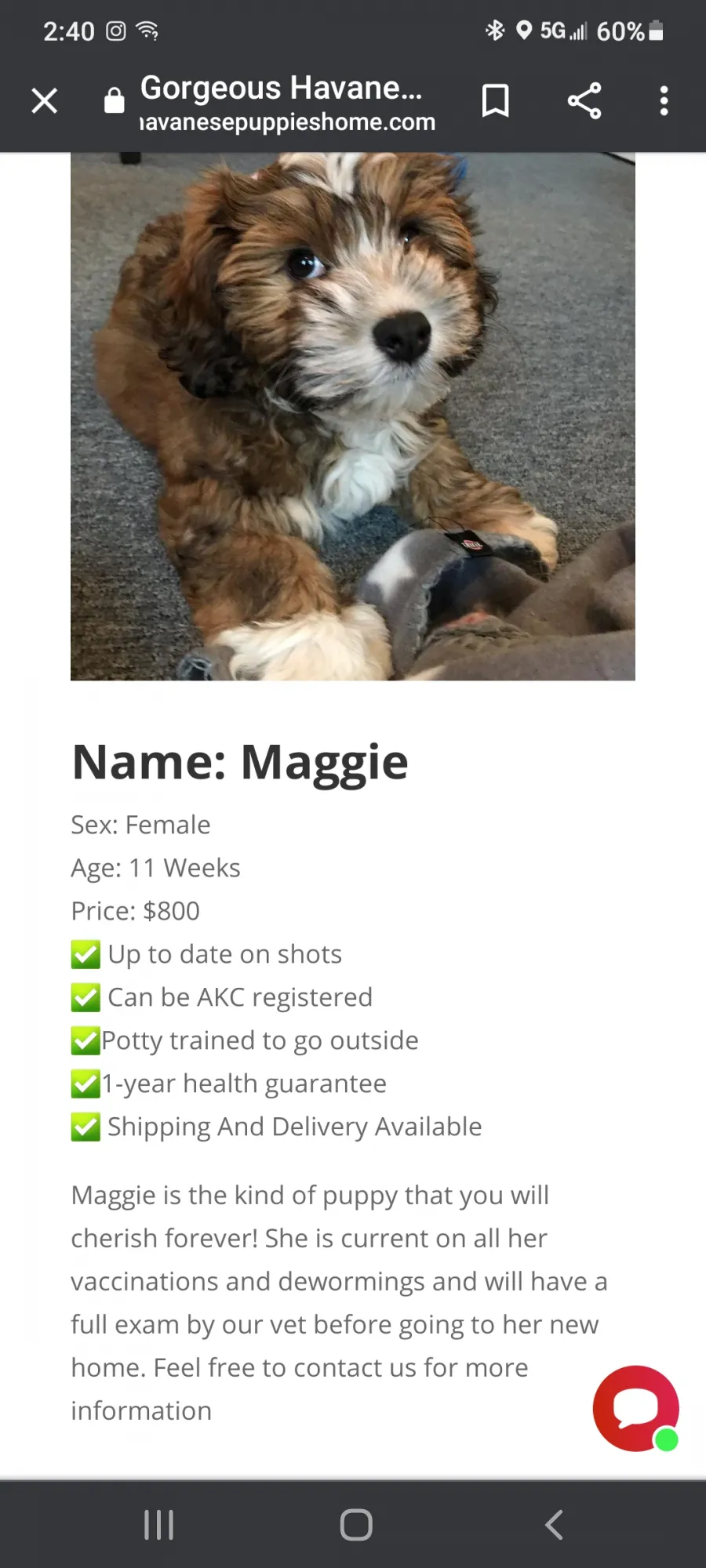The height and width of the screenshot is (1568, 706).
Task: View site security lock info
Action: click(x=115, y=100)
